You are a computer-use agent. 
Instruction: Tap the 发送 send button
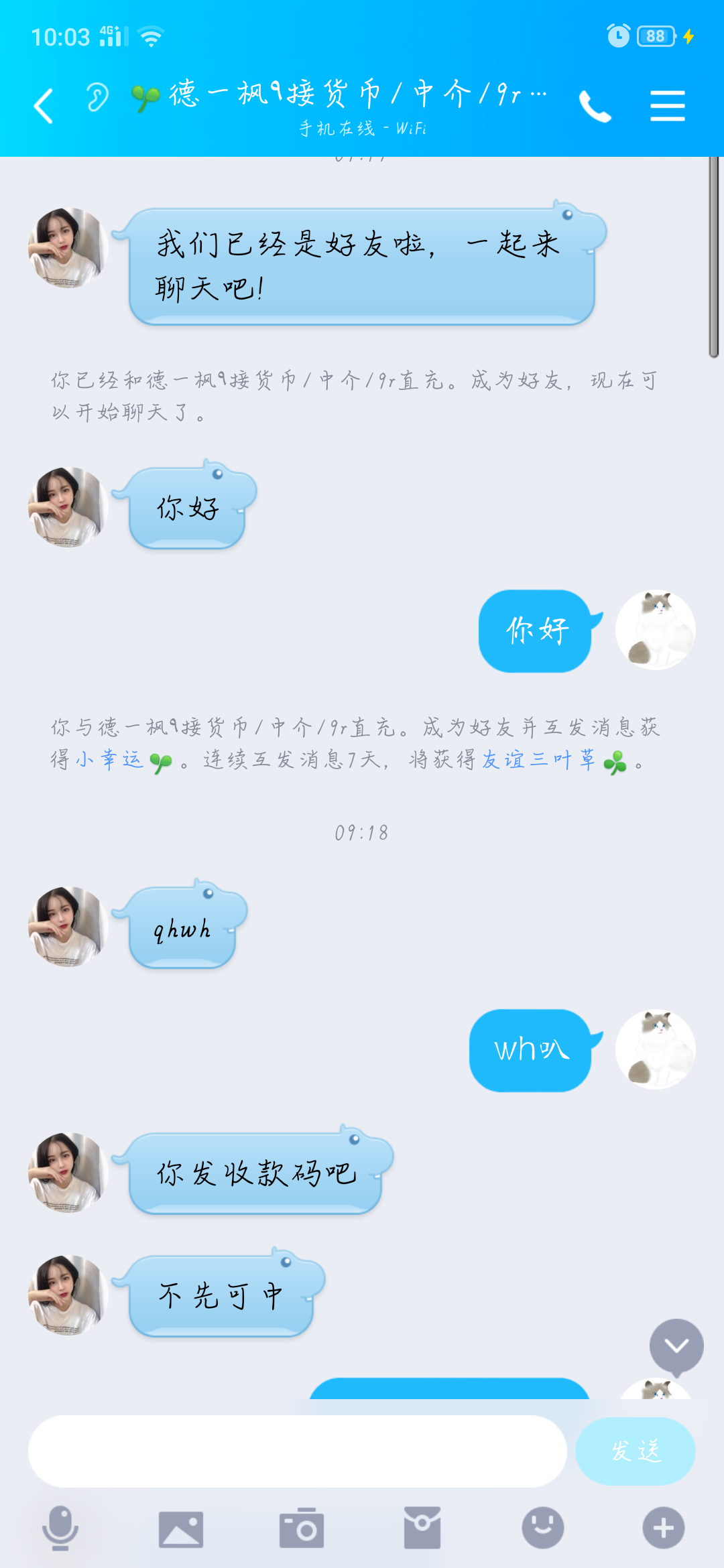pyautogui.click(x=635, y=1451)
